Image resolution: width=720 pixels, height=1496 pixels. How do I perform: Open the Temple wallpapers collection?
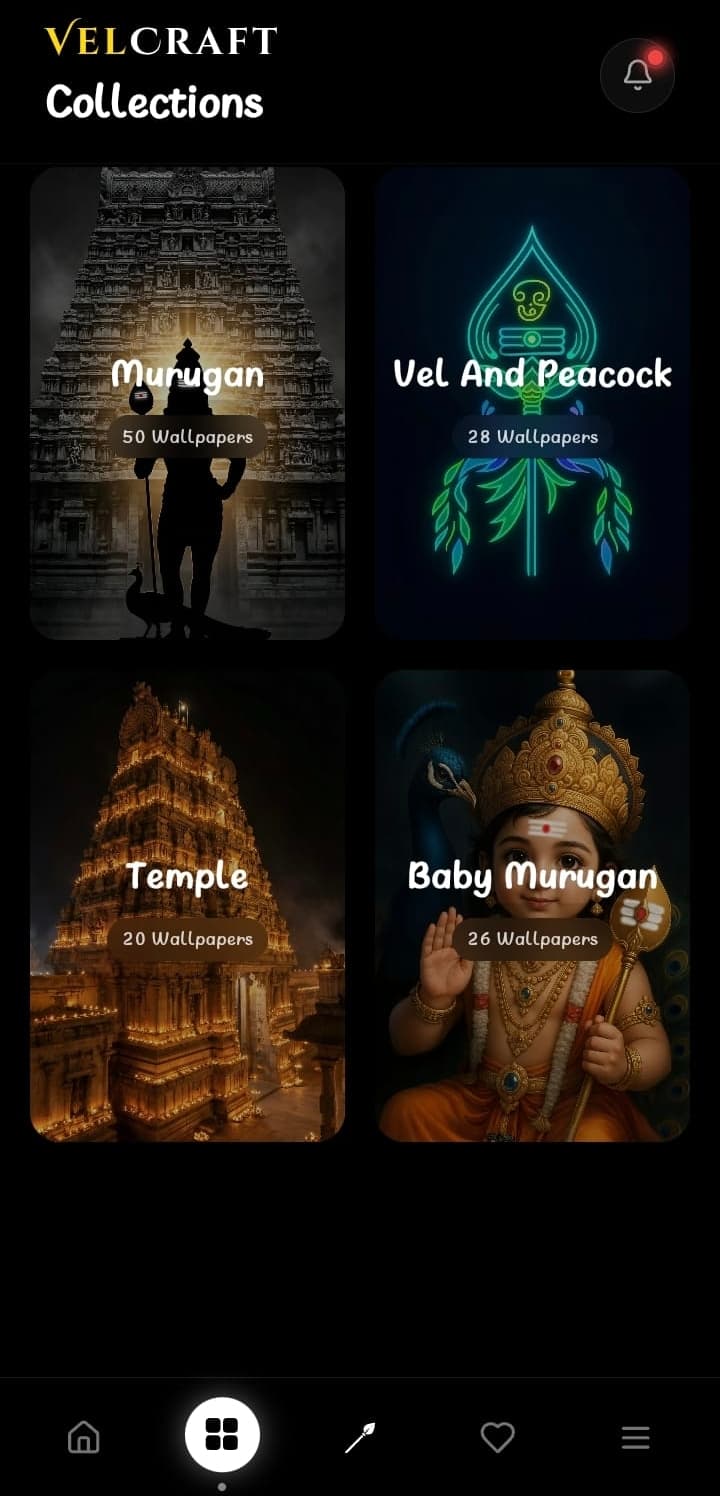click(187, 905)
